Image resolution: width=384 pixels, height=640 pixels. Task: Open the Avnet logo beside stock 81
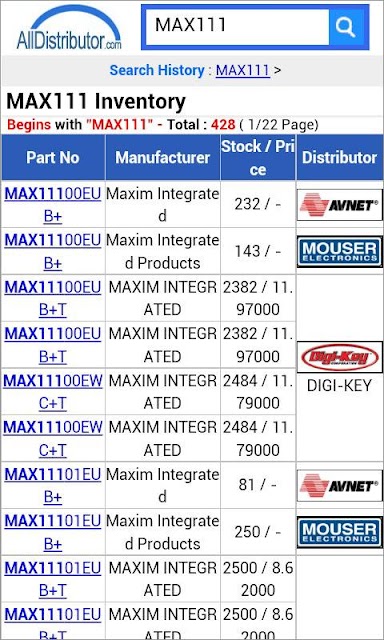pyautogui.click(x=340, y=486)
